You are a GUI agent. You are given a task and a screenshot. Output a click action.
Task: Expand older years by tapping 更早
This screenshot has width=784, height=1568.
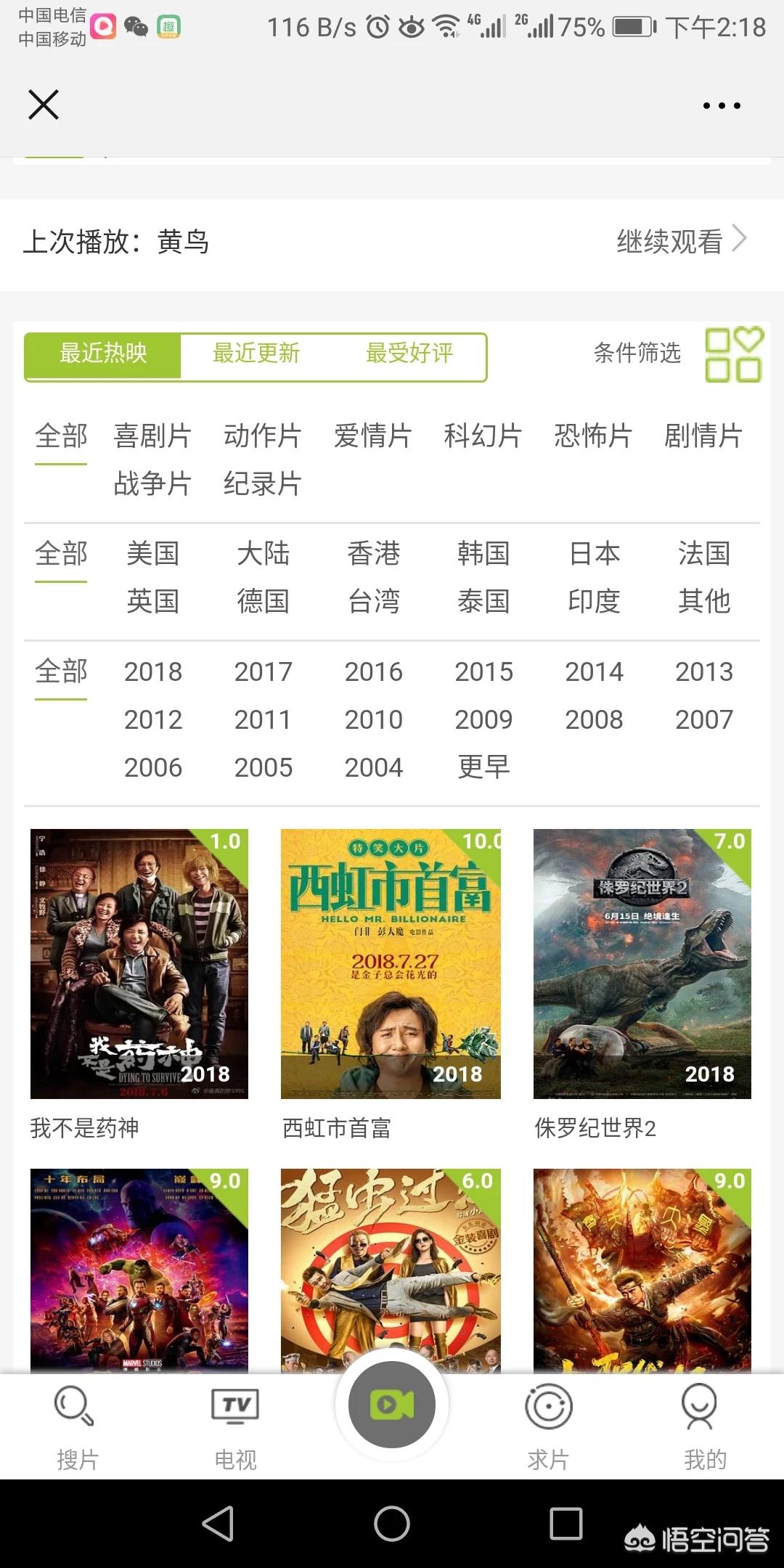point(485,766)
